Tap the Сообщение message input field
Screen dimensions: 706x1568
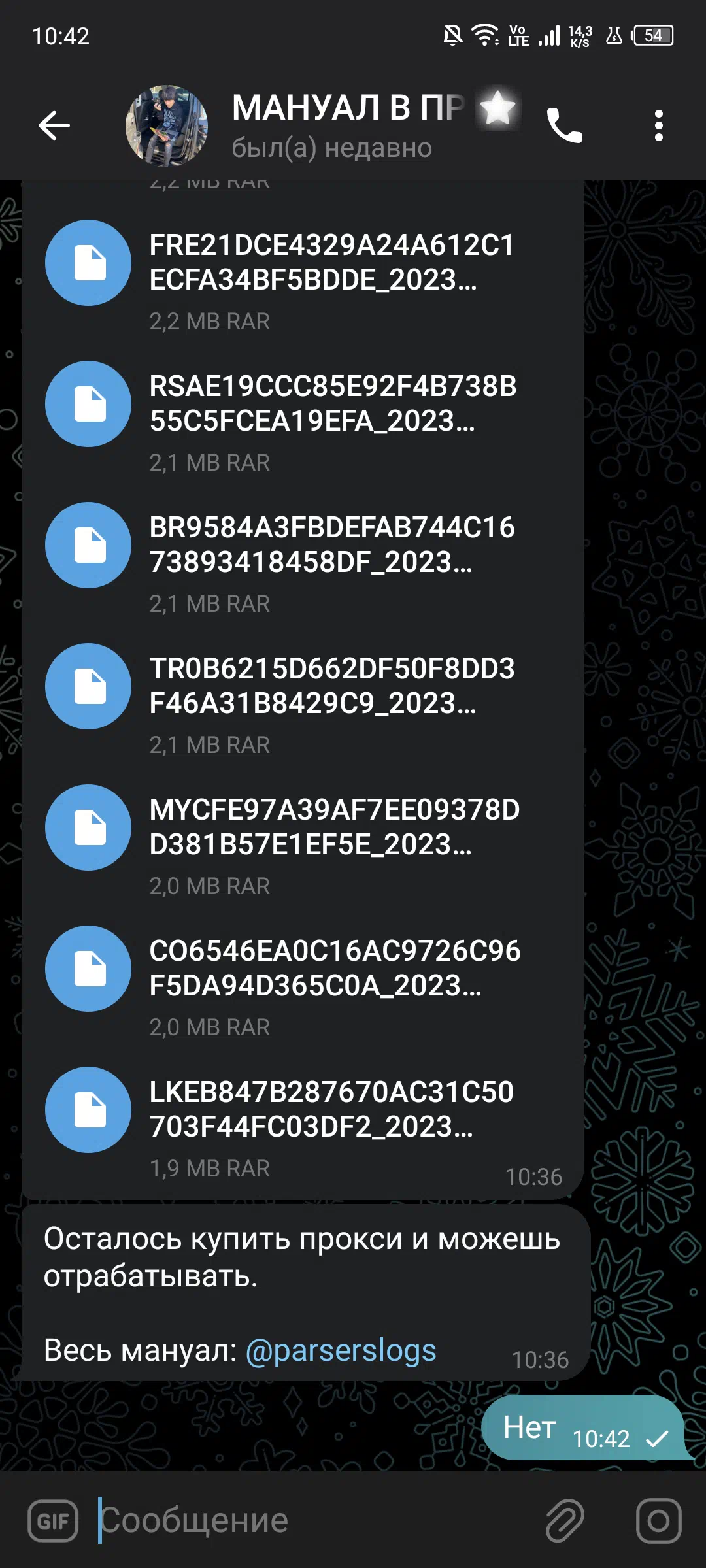tap(314, 1520)
